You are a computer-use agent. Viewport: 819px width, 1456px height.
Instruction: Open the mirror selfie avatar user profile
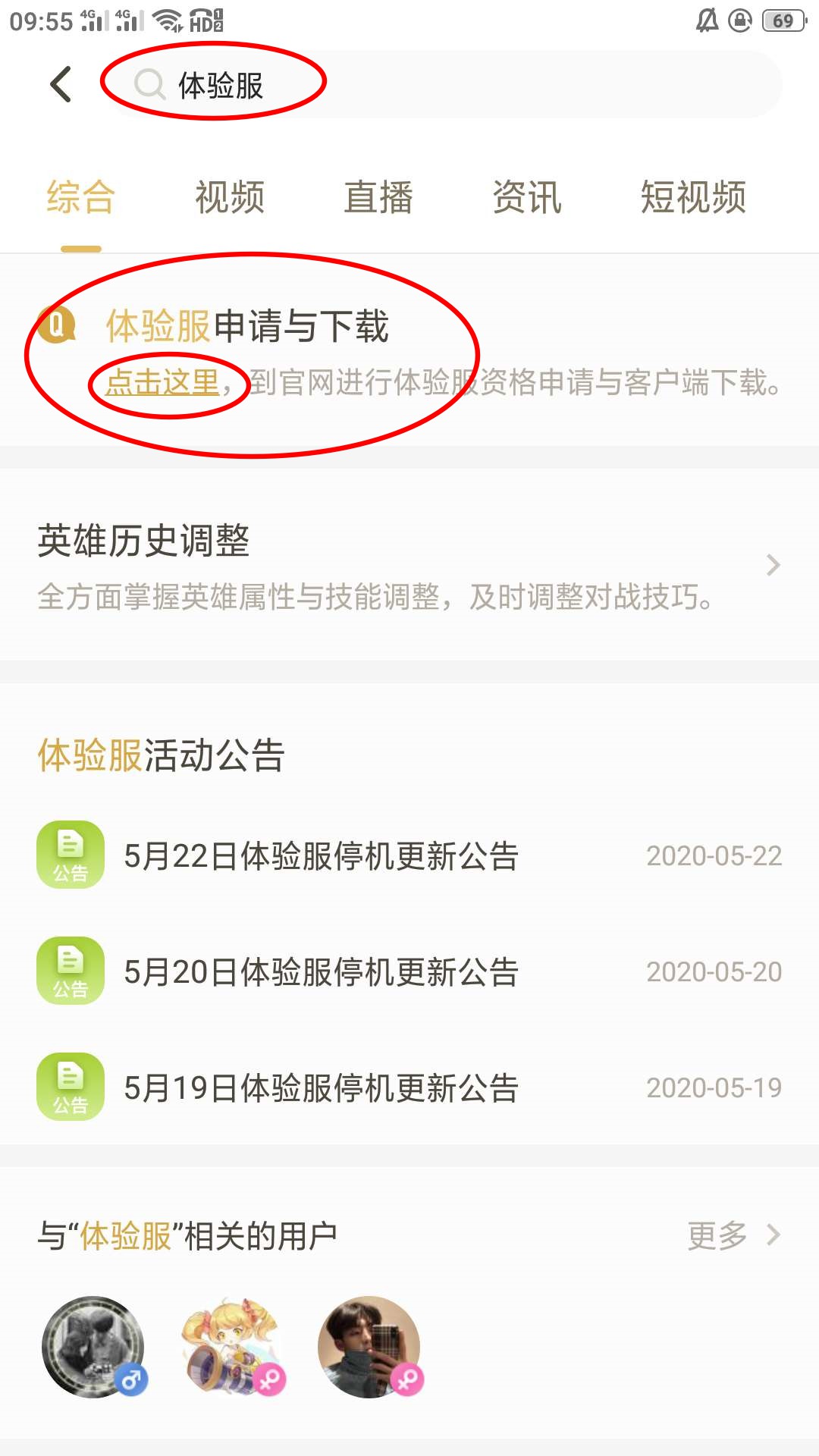coord(369,1347)
